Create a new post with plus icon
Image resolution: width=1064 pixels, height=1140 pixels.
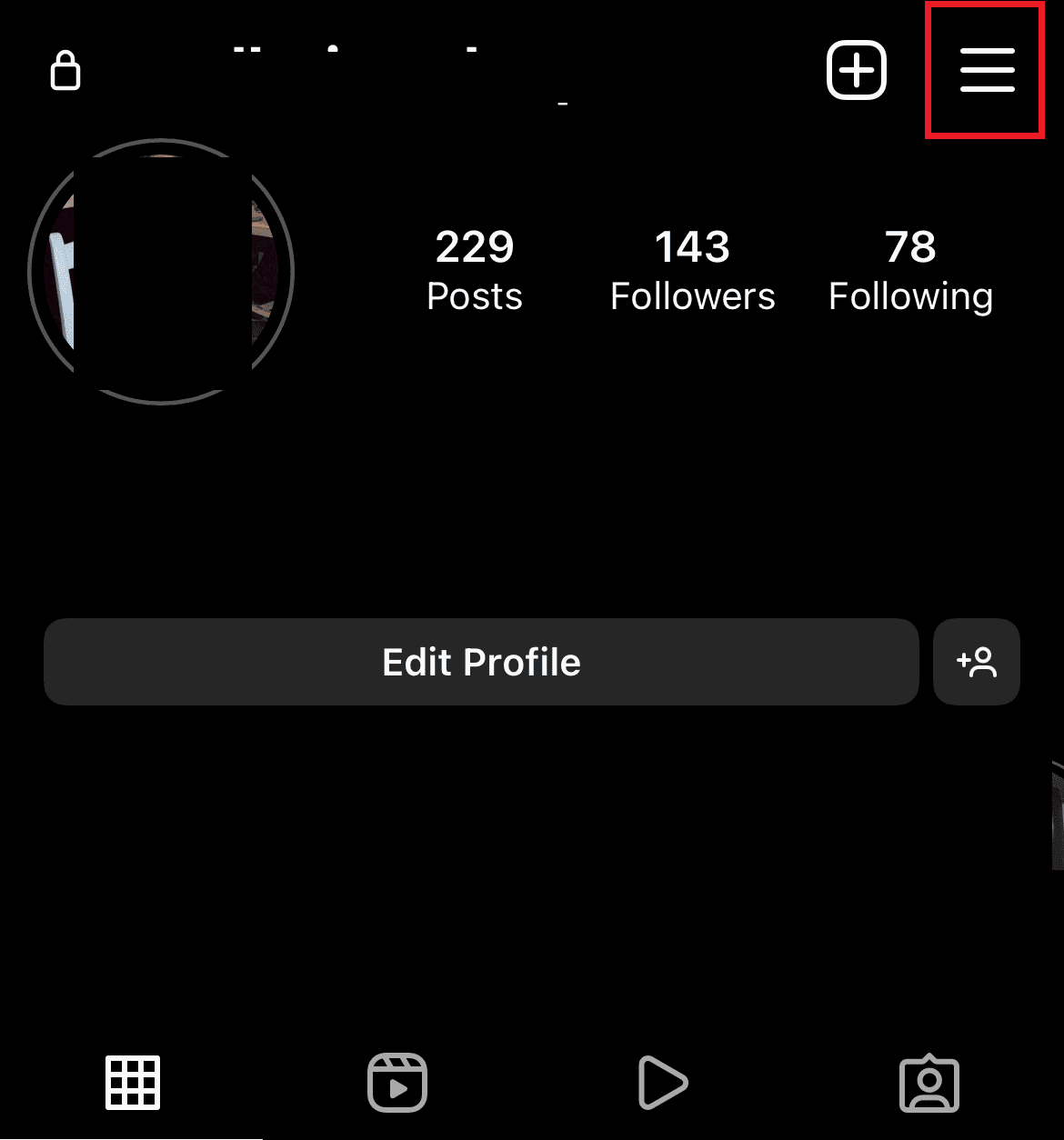pyautogui.click(x=856, y=70)
